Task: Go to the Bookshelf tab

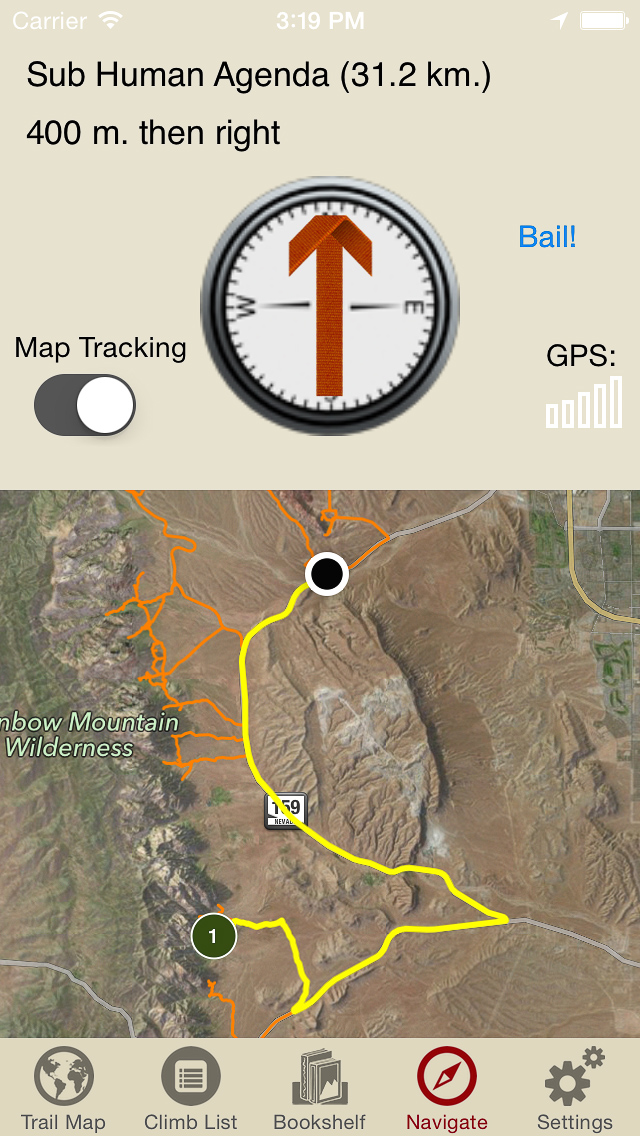Action: coord(319,1088)
